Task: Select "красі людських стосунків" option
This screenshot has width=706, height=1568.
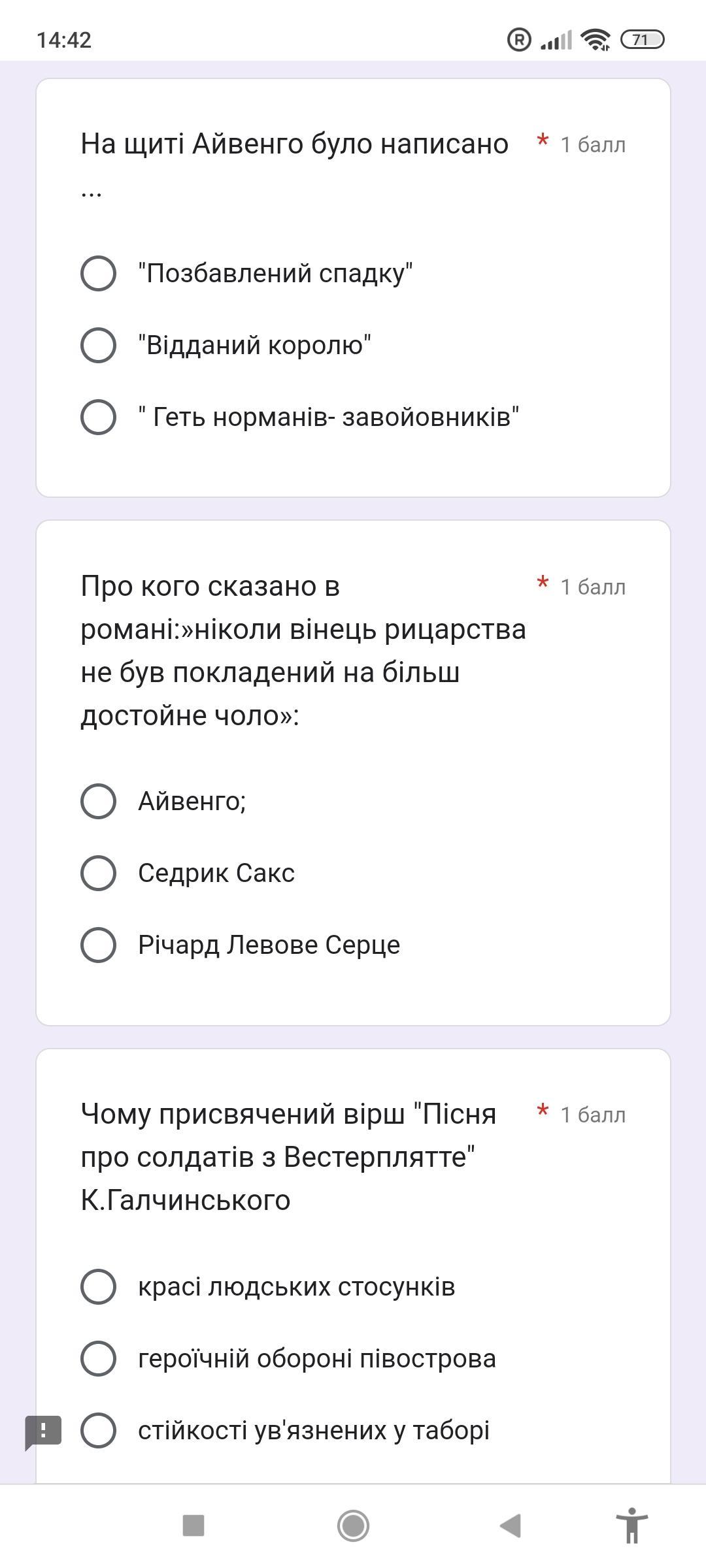Action: tap(99, 1286)
